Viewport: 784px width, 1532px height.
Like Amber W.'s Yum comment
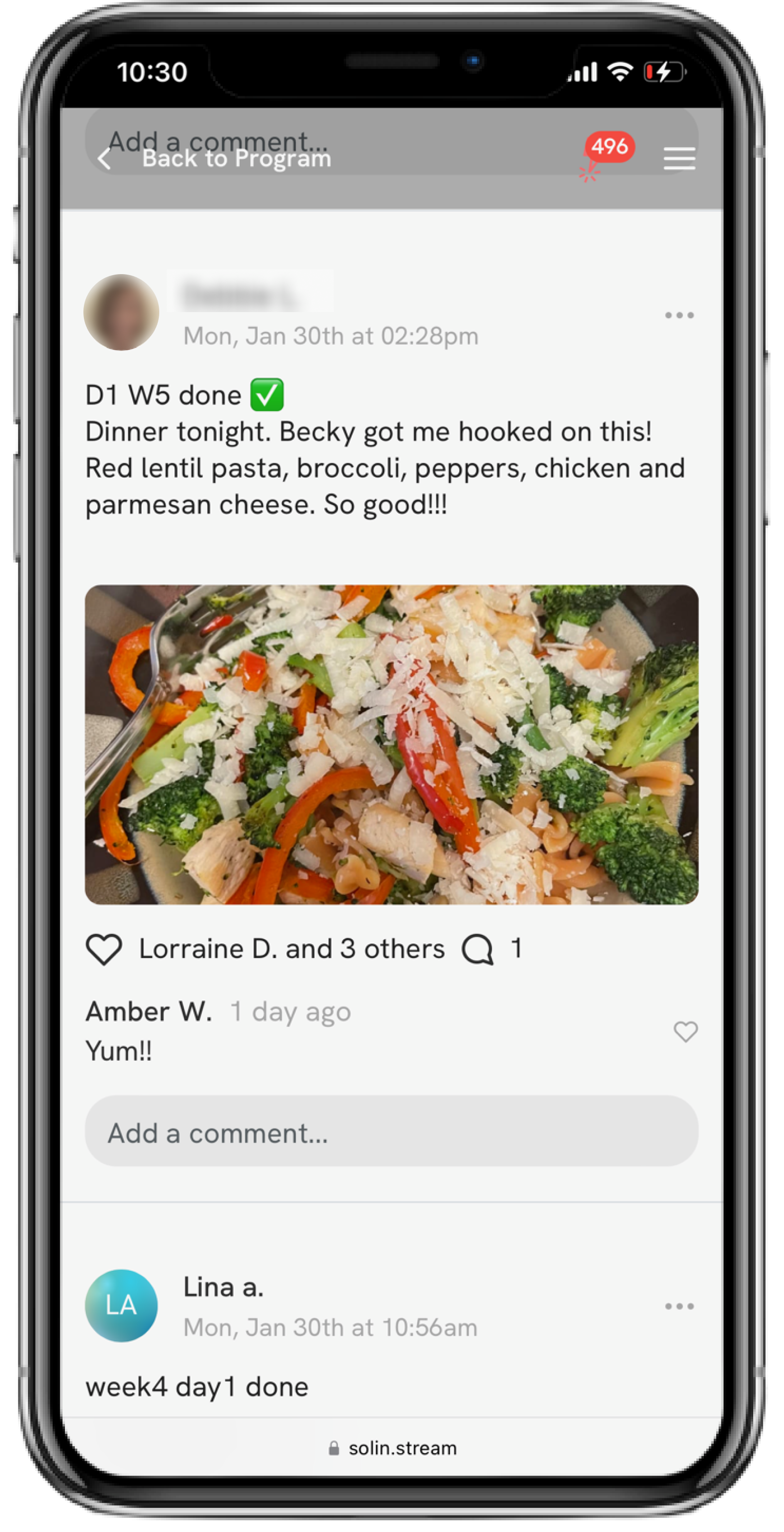(x=685, y=1032)
